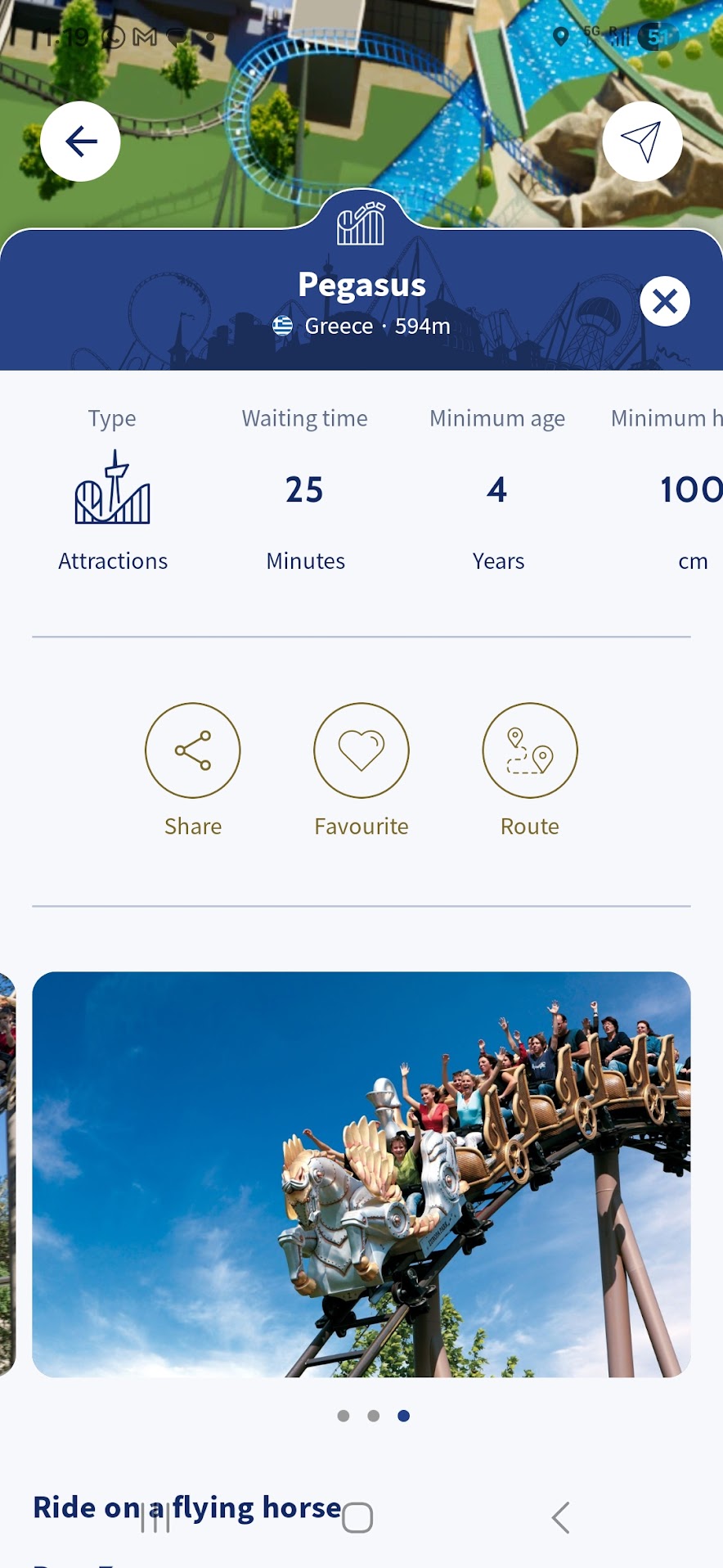Tap the system back navigation button

(560, 1517)
